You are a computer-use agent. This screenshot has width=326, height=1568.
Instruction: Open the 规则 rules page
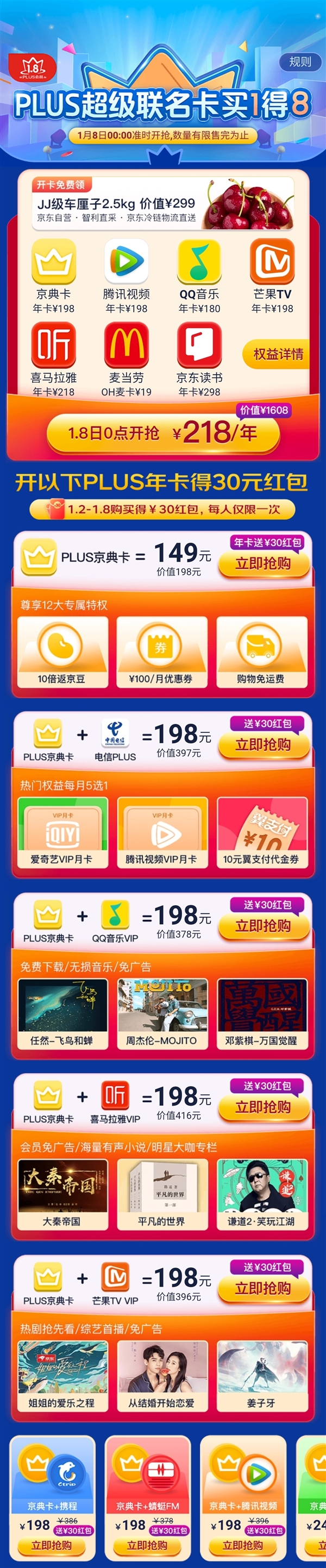point(299,61)
